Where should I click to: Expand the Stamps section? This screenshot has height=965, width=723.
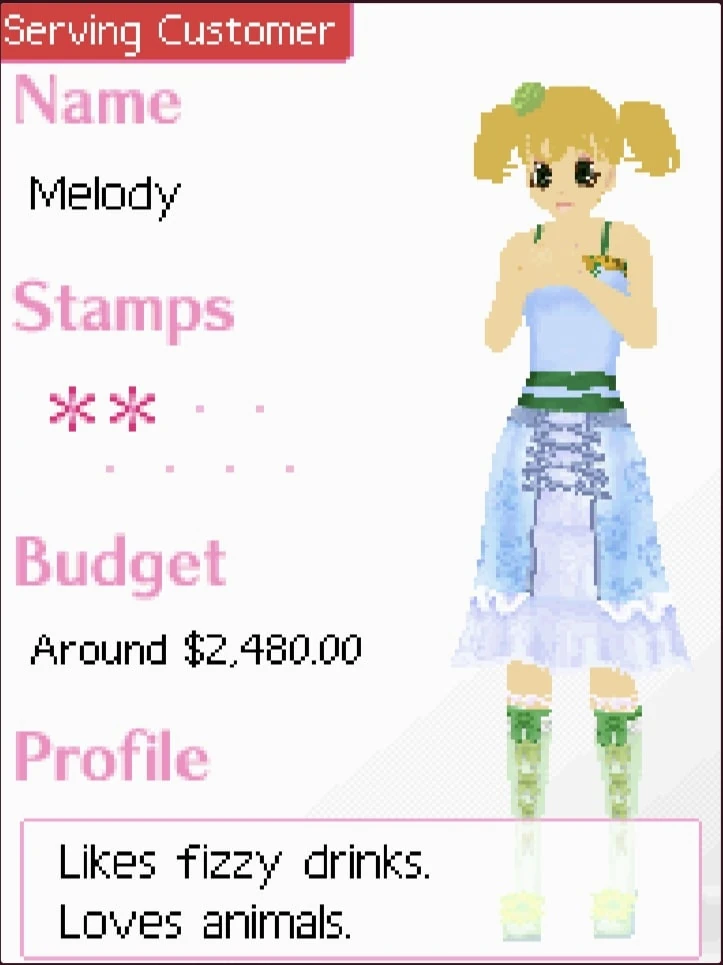click(x=122, y=308)
